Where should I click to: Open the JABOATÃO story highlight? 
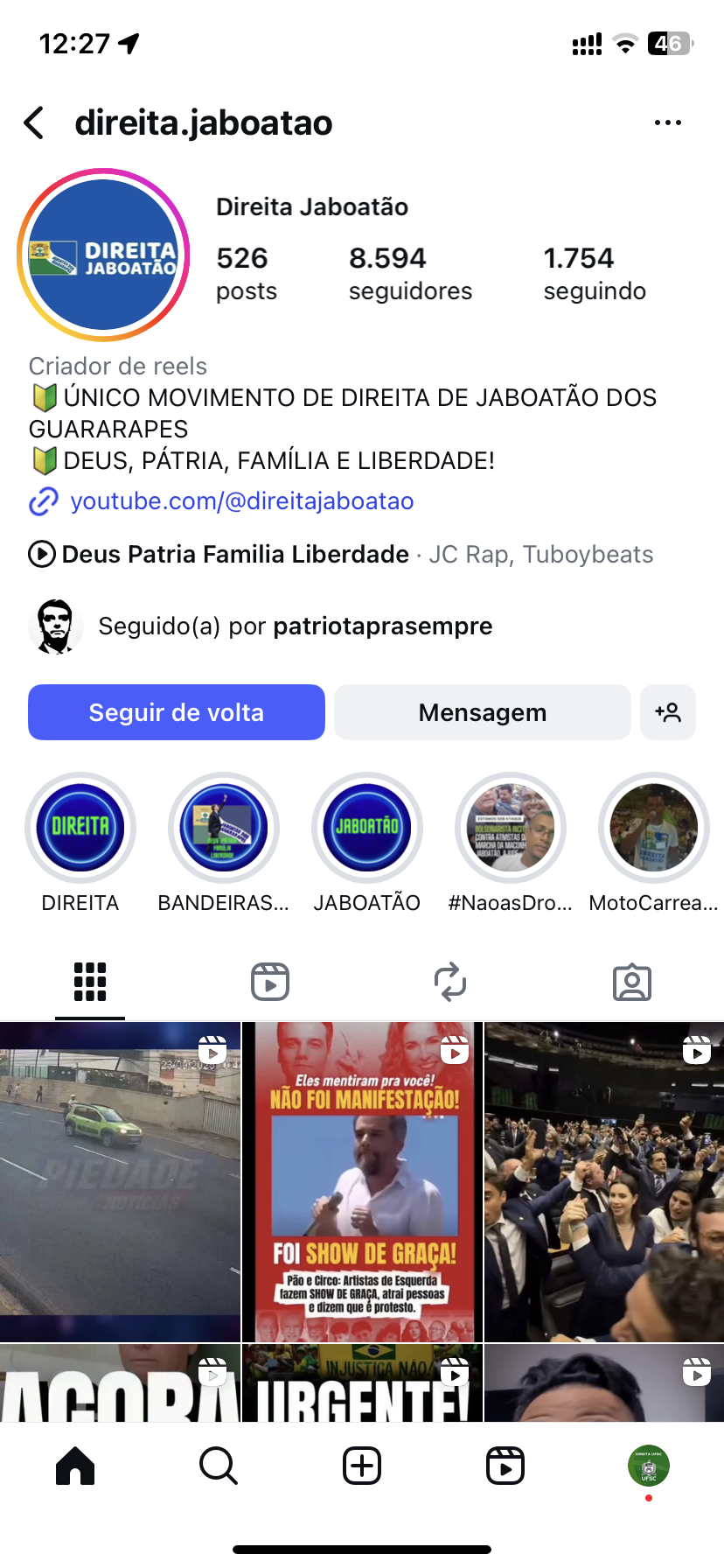coord(367,828)
